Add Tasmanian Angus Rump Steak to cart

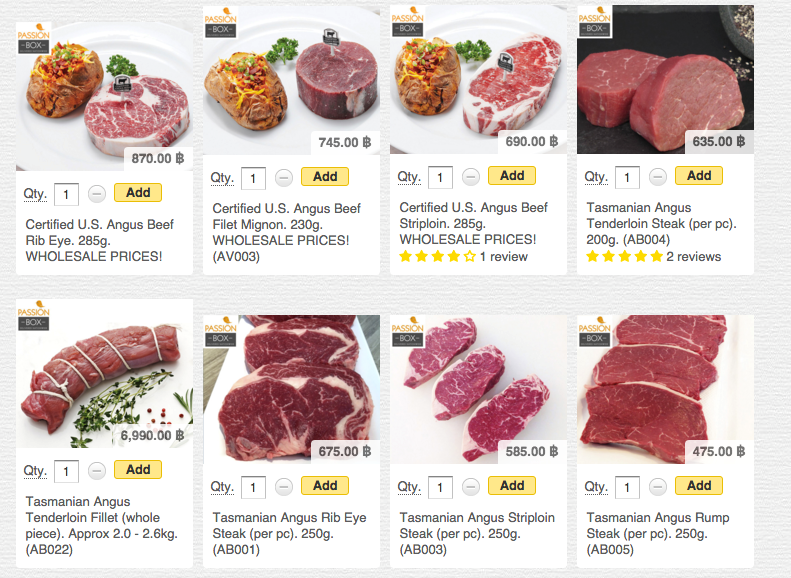point(699,486)
